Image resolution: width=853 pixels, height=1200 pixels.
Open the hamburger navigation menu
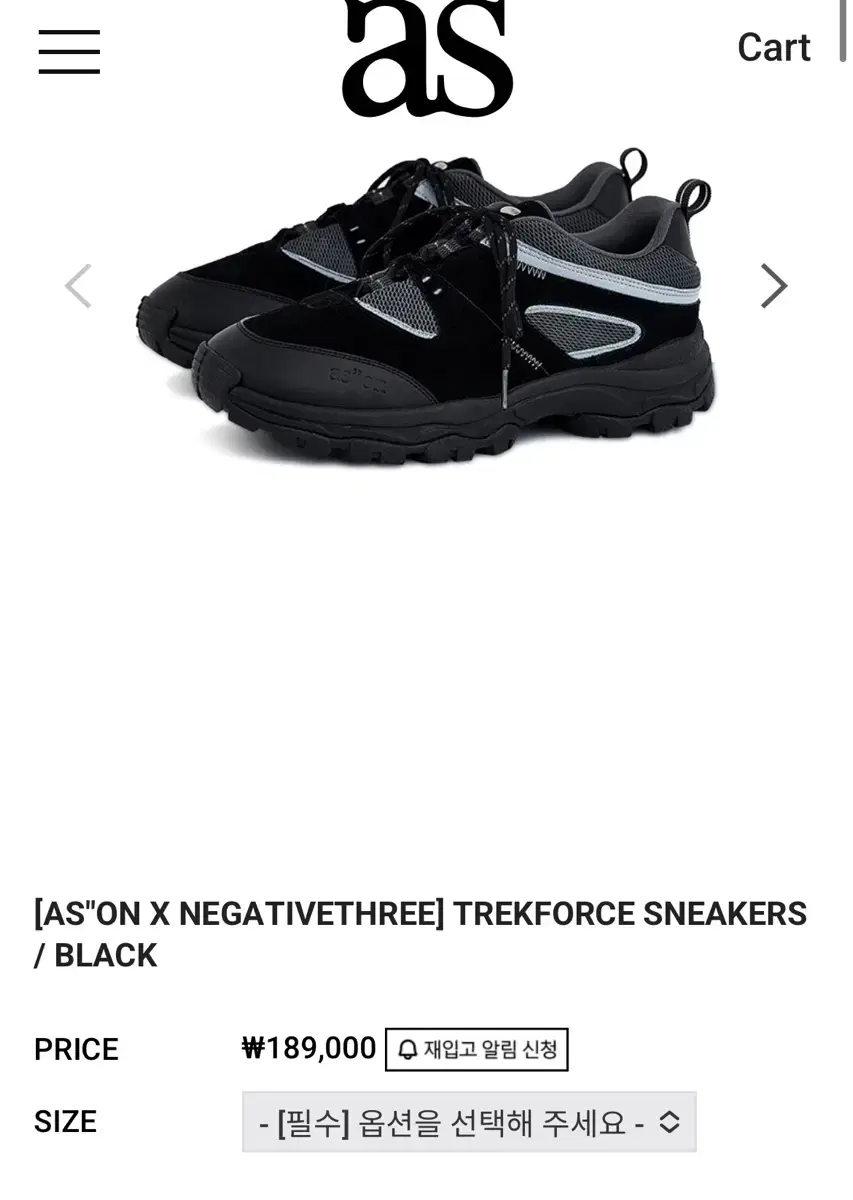(x=68, y=50)
